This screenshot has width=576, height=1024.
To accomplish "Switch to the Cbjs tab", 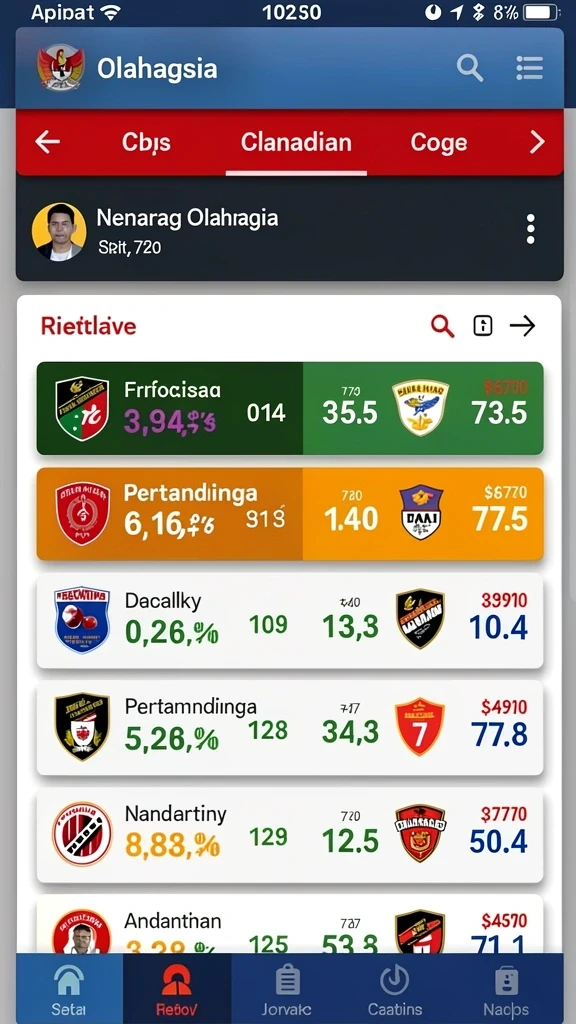I will tap(146, 142).
